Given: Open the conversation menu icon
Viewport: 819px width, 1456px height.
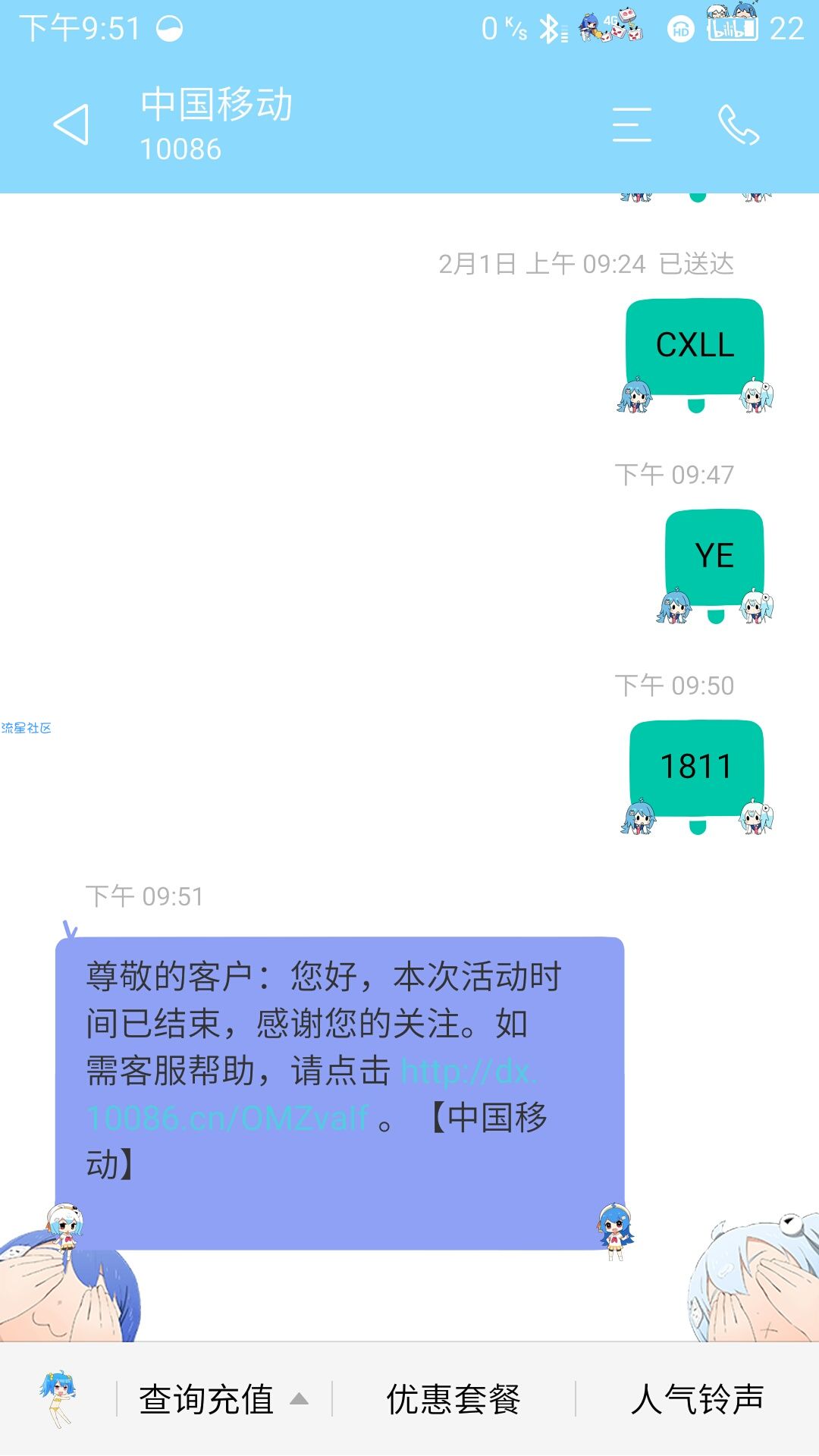Looking at the screenshot, I should (632, 125).
